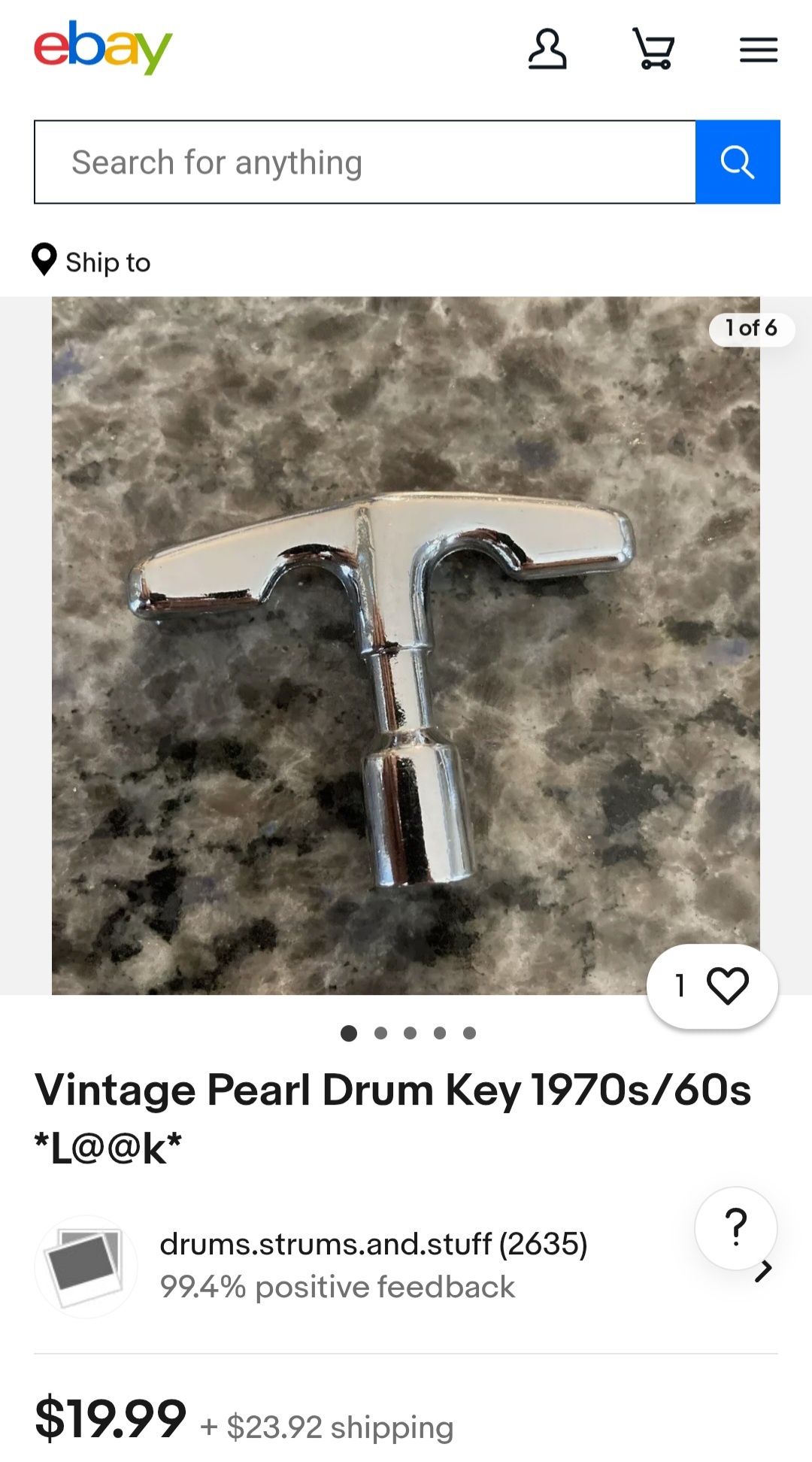
Task: Set the Ship to location
Action: tap(92, 262)
